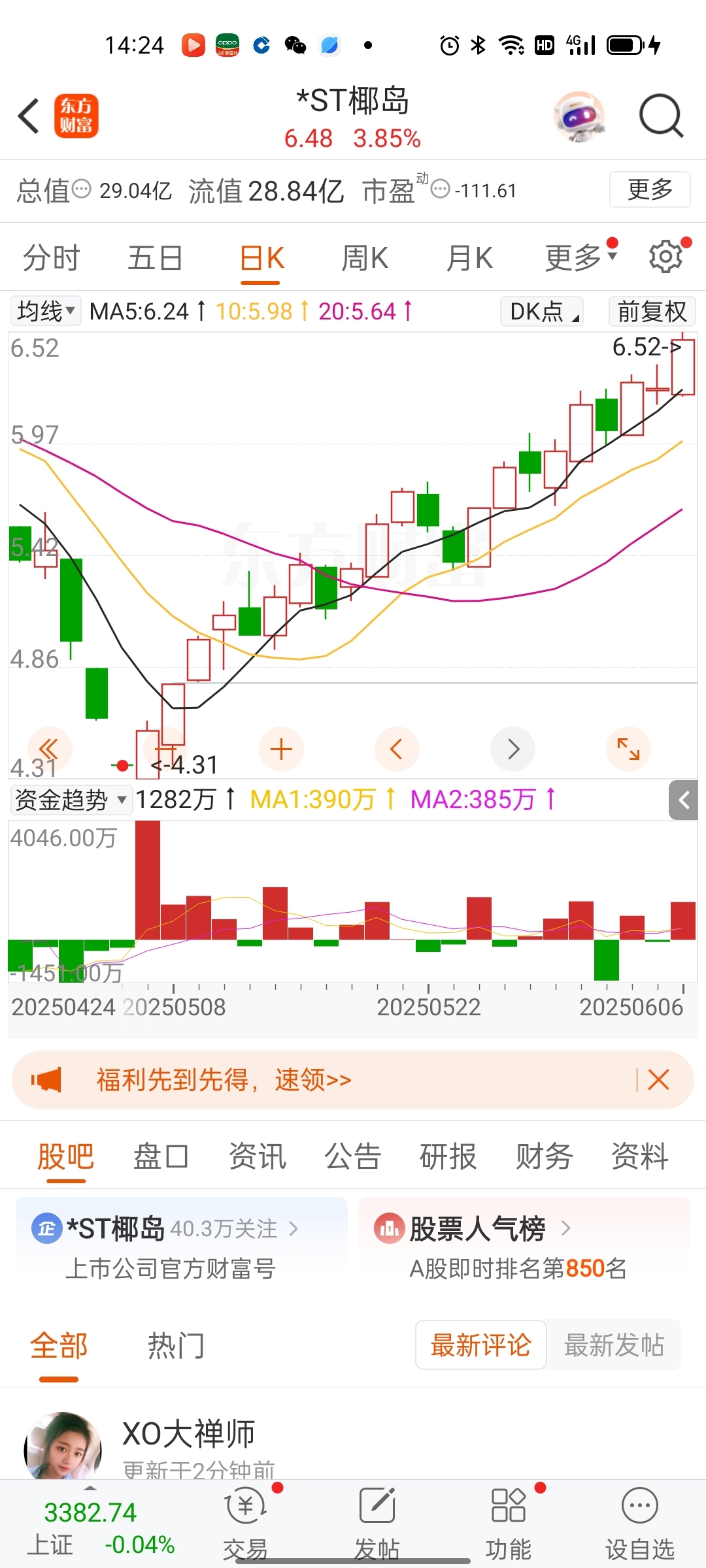This screenshot has height=1568, width=706.
Task: Switch to the 热门 posts tab
Action: tap(176, 1346)
